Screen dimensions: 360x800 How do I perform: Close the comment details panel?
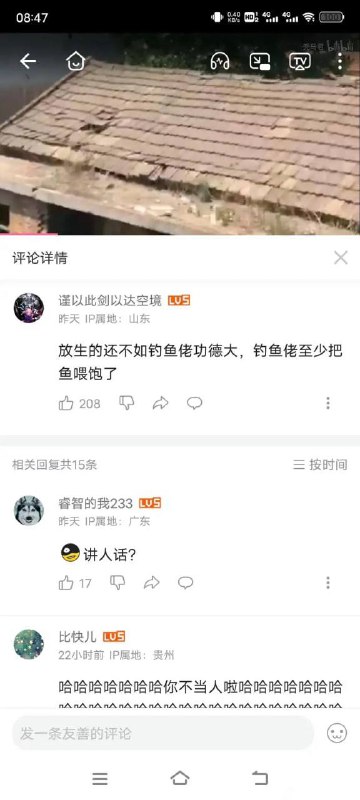pyautogui.click(x=341, y=258)
